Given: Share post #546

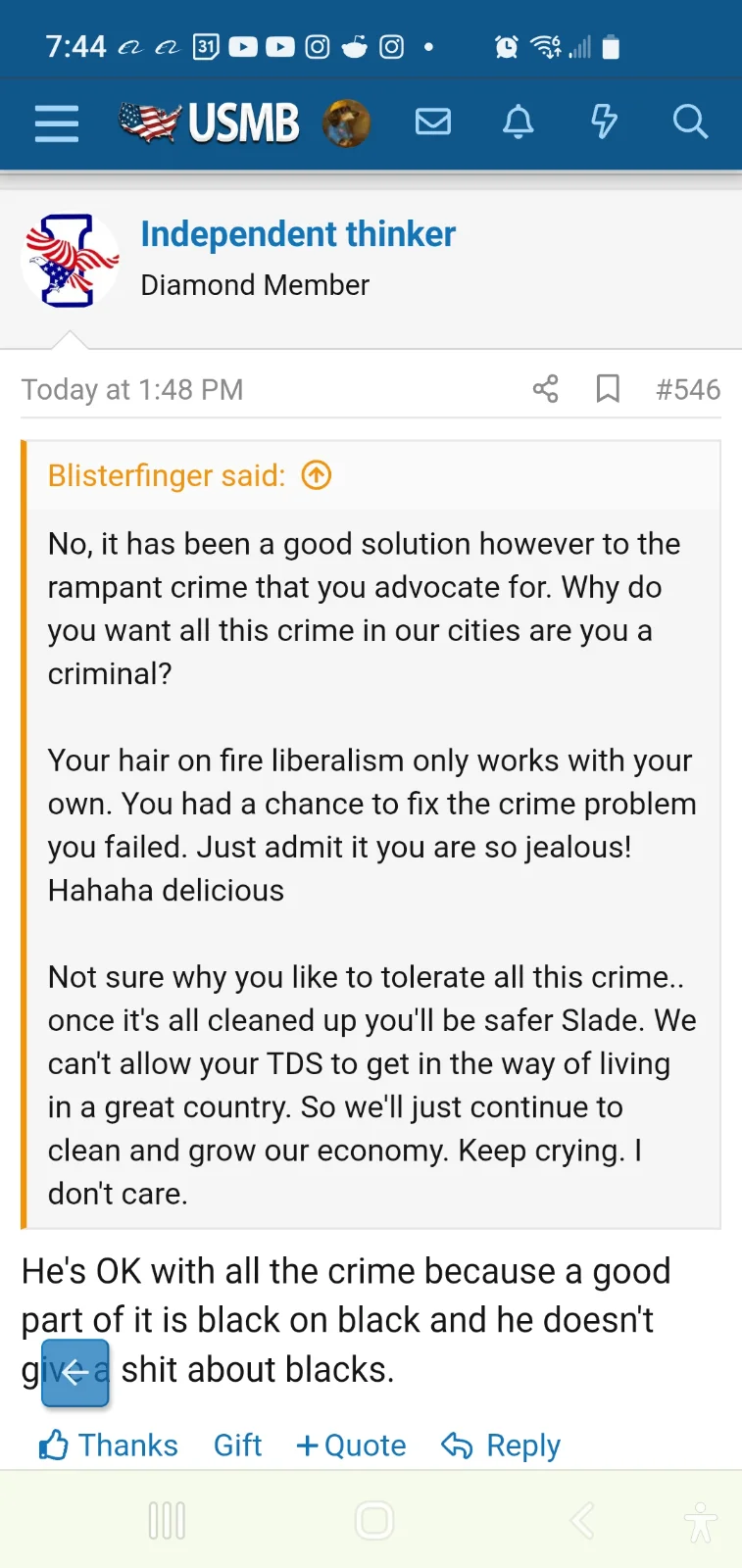Looking at the screenshot, I should (545, 389).
